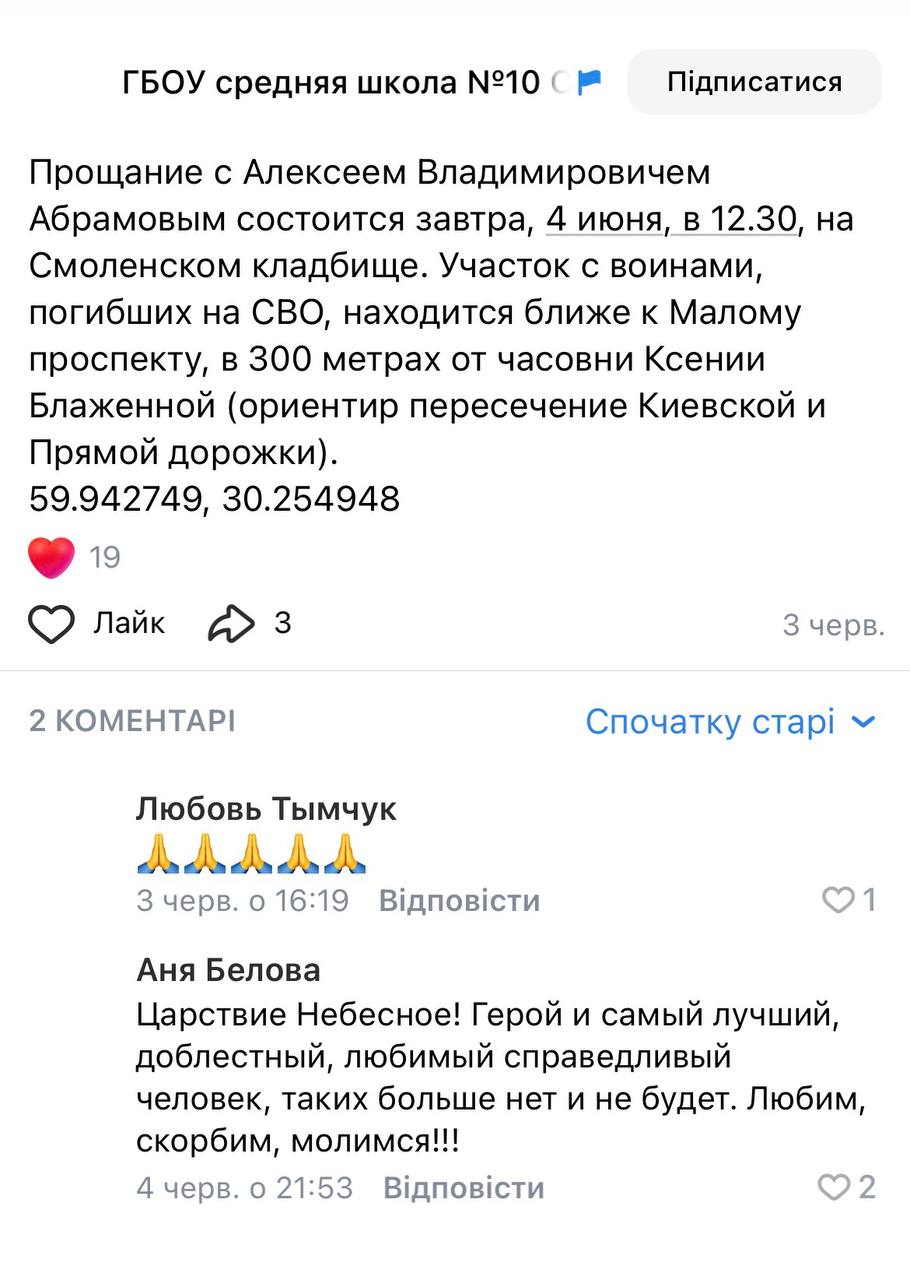Viewport: 910px width, 1280px height.
Task: Like the post with Лайк
Action: tap(96, 624)
